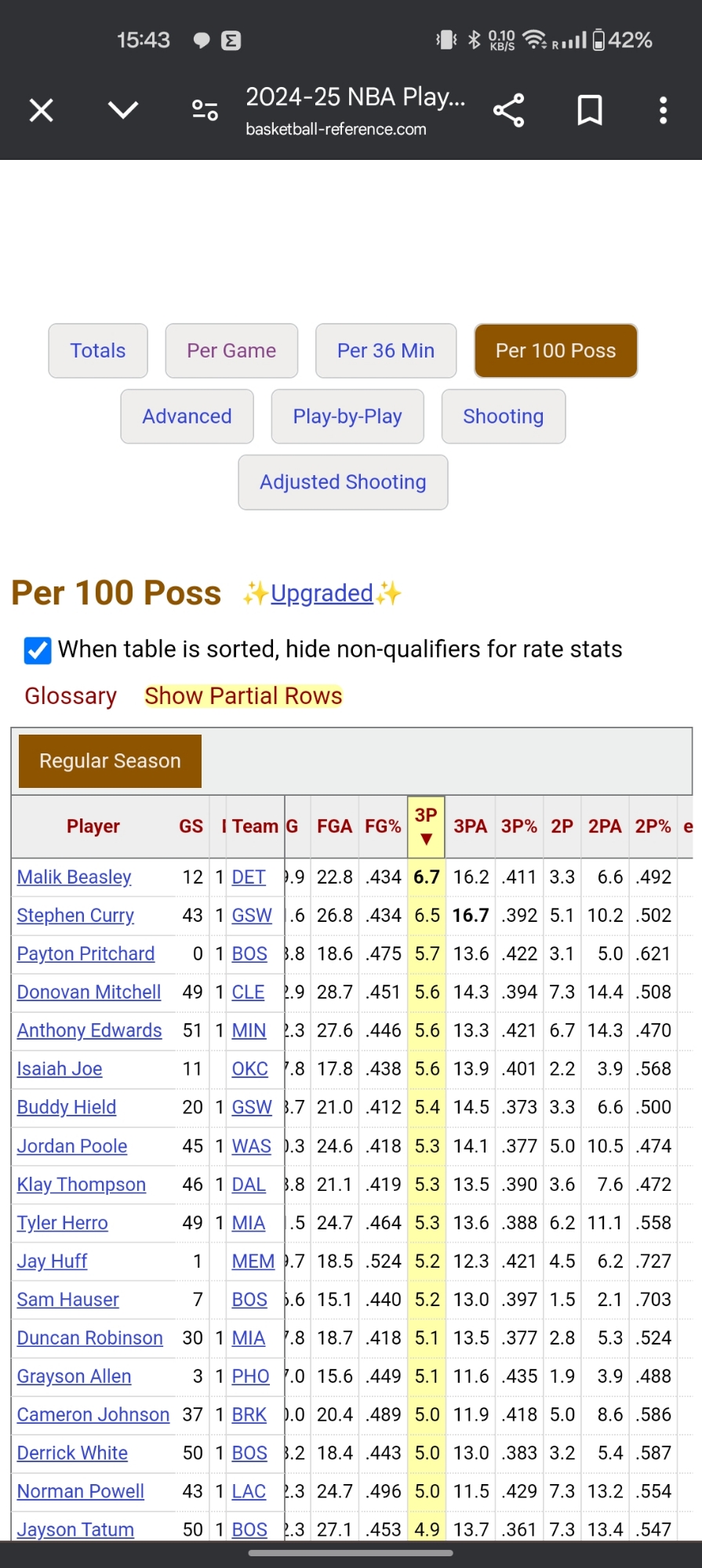The width and height of the screenshot is (702, 1568).
Task: Select the Per 36 Min view
Action: click(386, 350)
